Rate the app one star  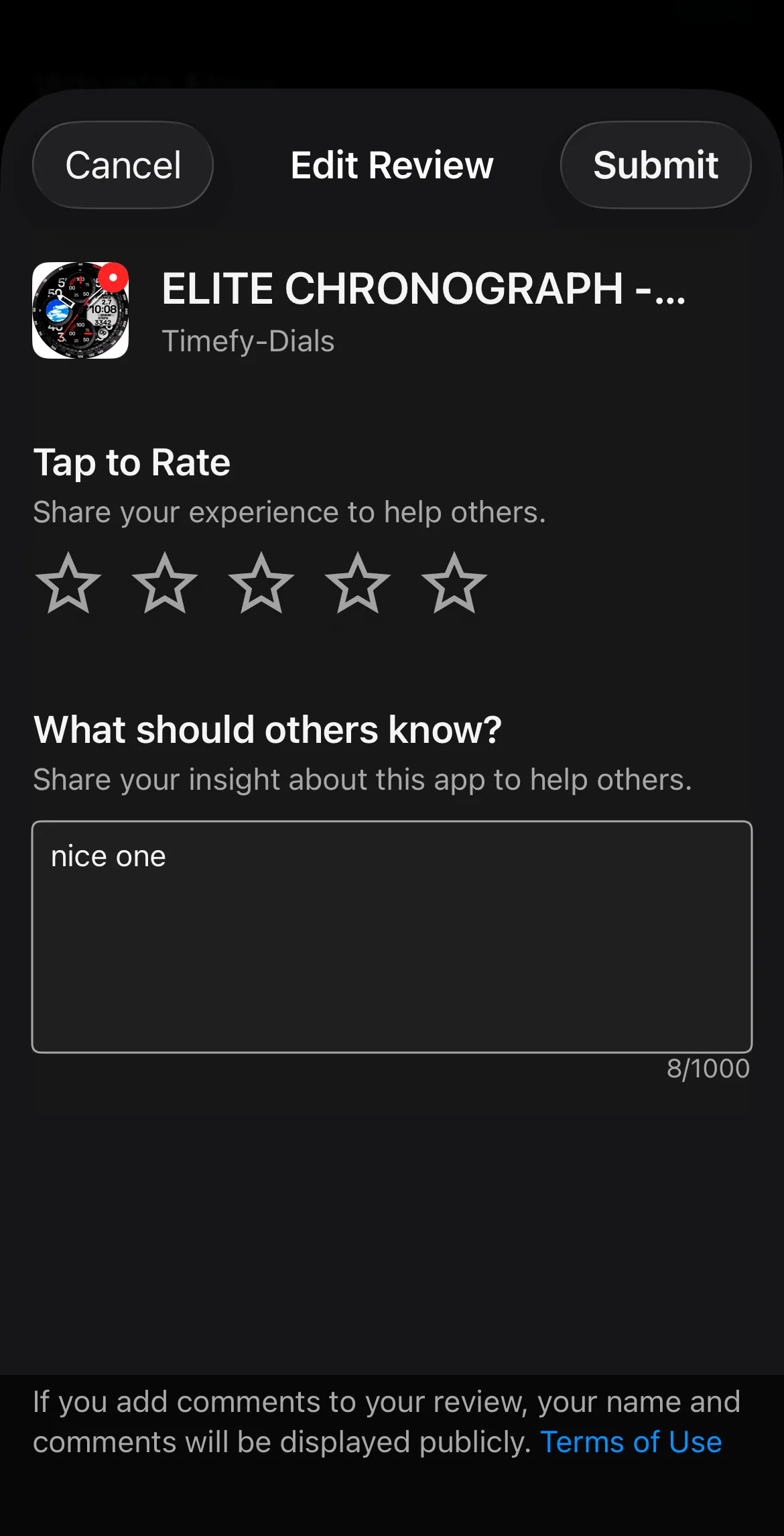[x=68, y=583]
